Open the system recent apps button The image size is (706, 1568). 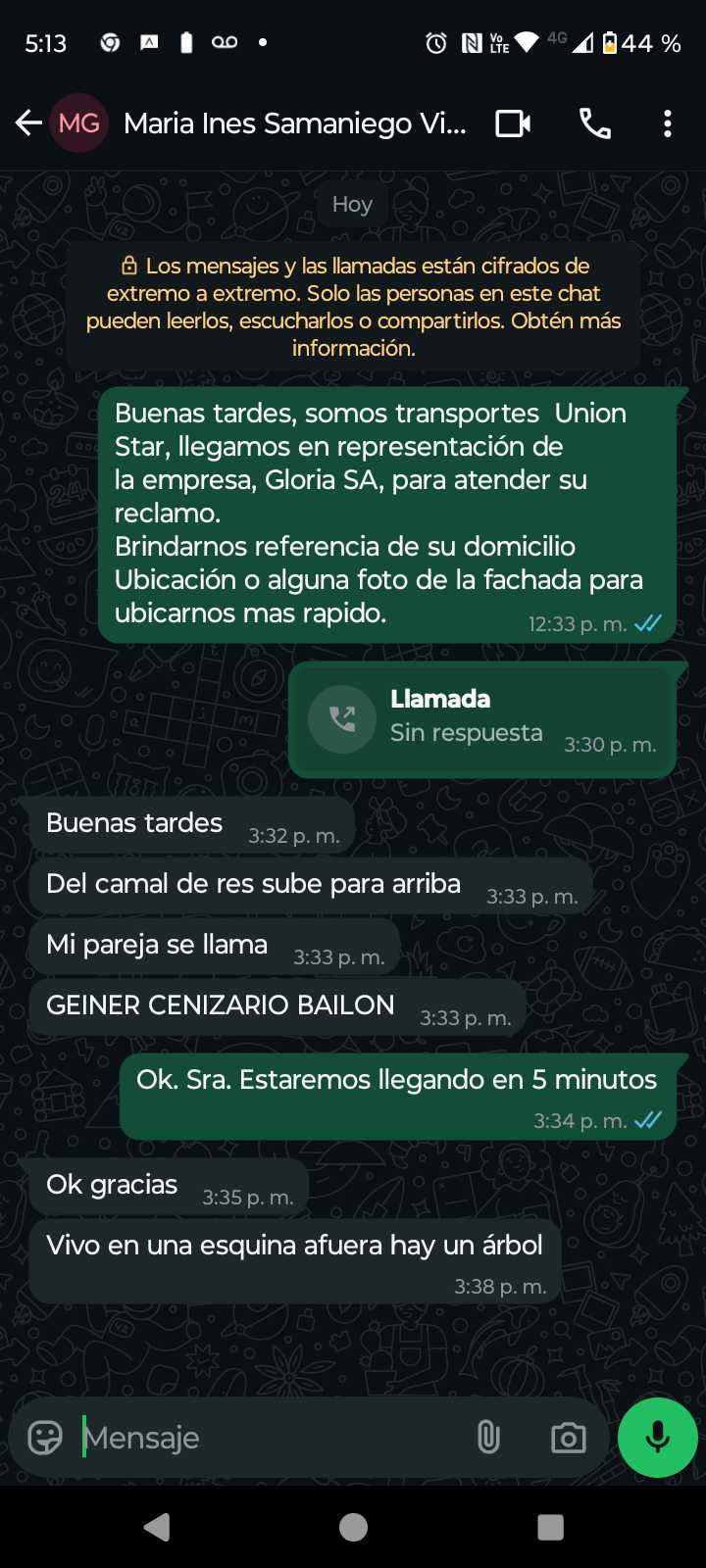551,1527
